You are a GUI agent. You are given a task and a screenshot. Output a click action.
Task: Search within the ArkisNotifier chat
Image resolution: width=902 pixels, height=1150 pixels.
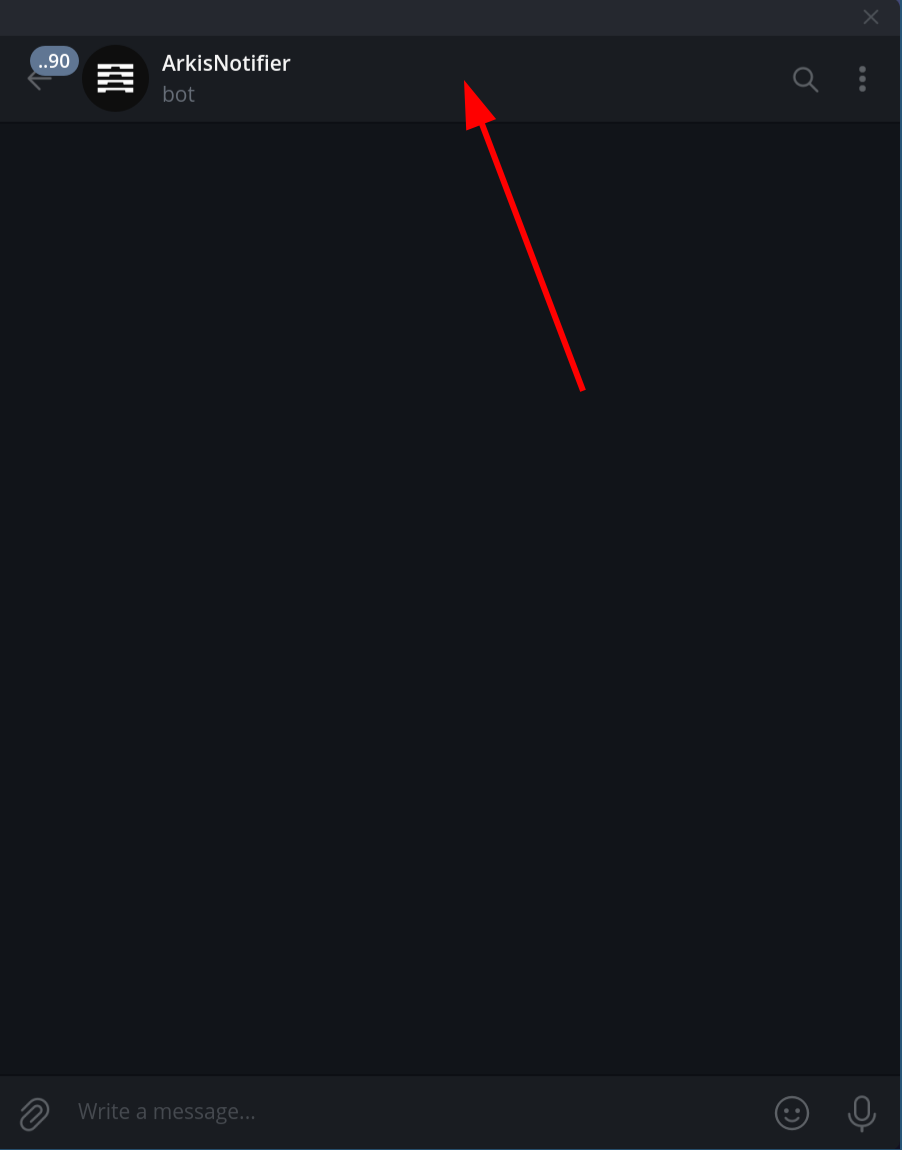(805, 79)
